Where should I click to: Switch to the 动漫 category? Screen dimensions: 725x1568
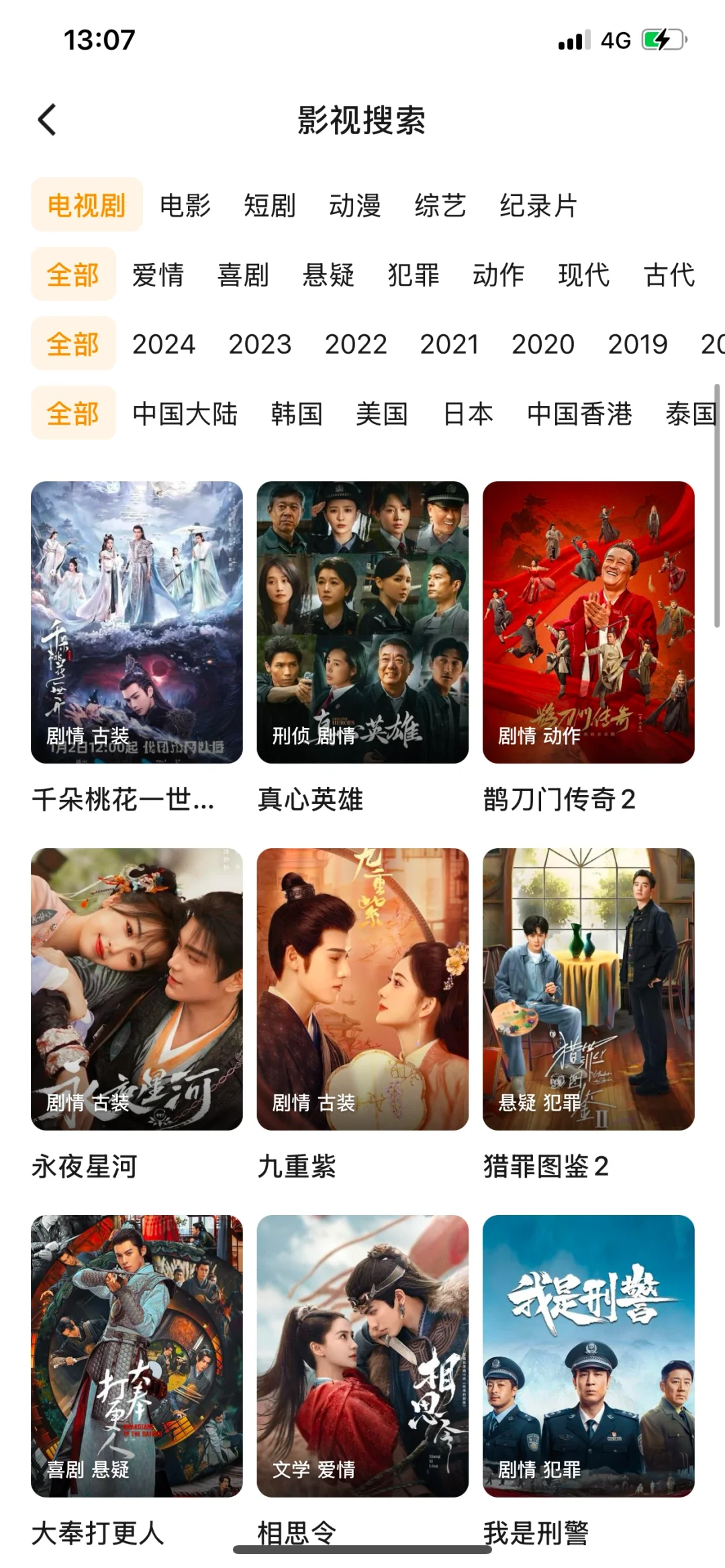tap(355, 205)
